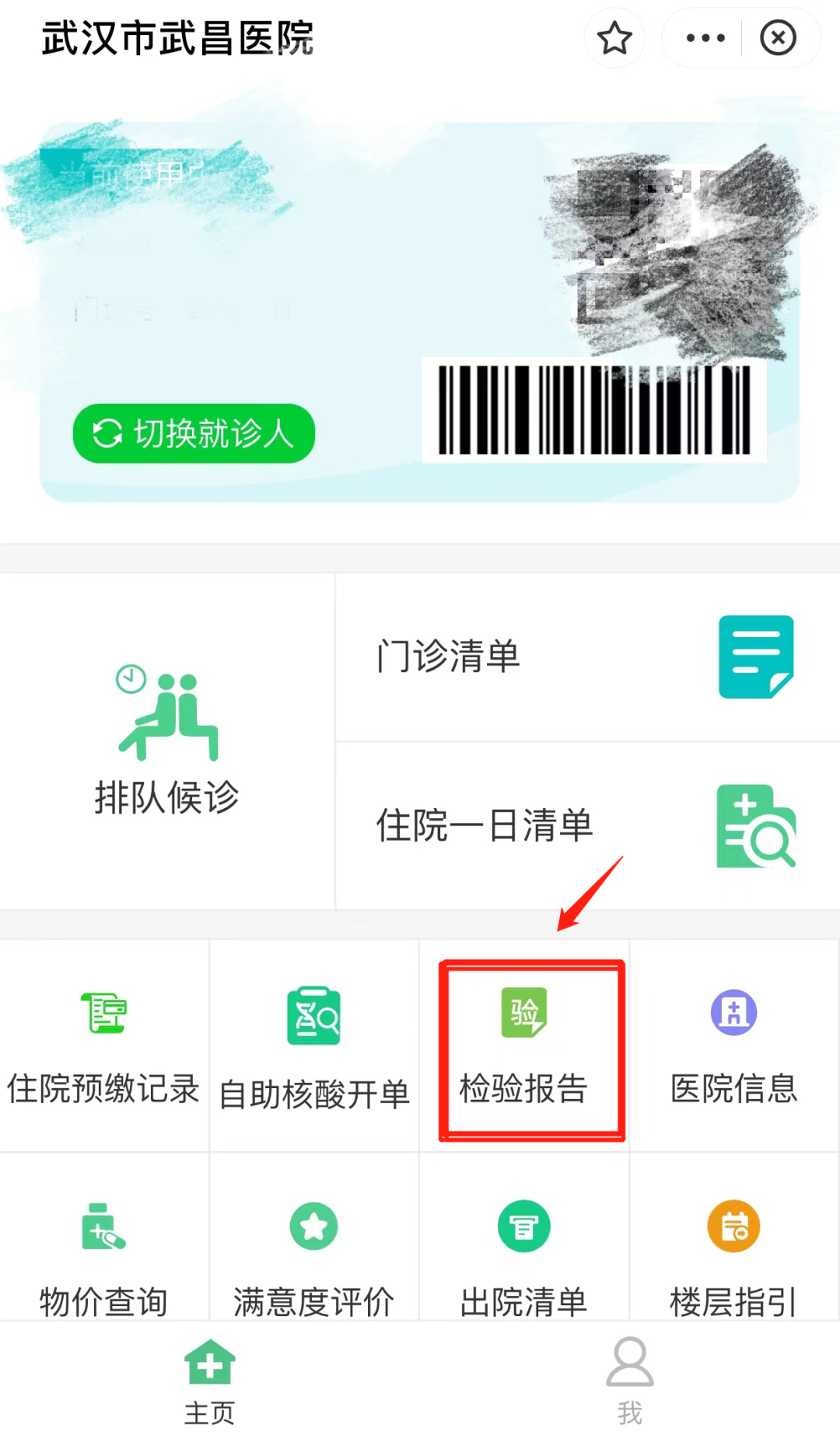Screen dimensions: 840x1446
Task: Open 门诊清单
Action: click(587, 657)
